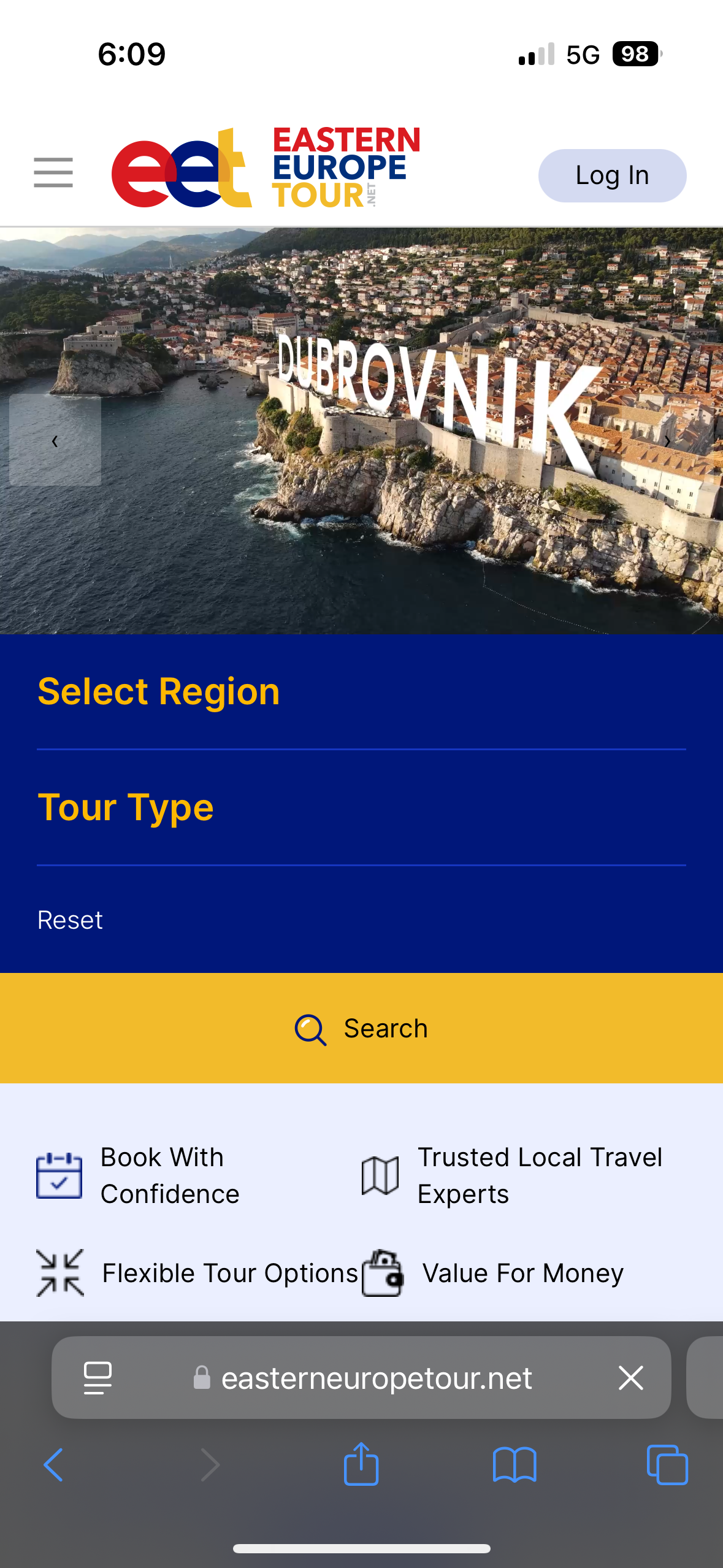Image resolution: width=723 pixels, height=1568 pixels.
Task: Open the hamburger menu
Action: pos(53,172)
